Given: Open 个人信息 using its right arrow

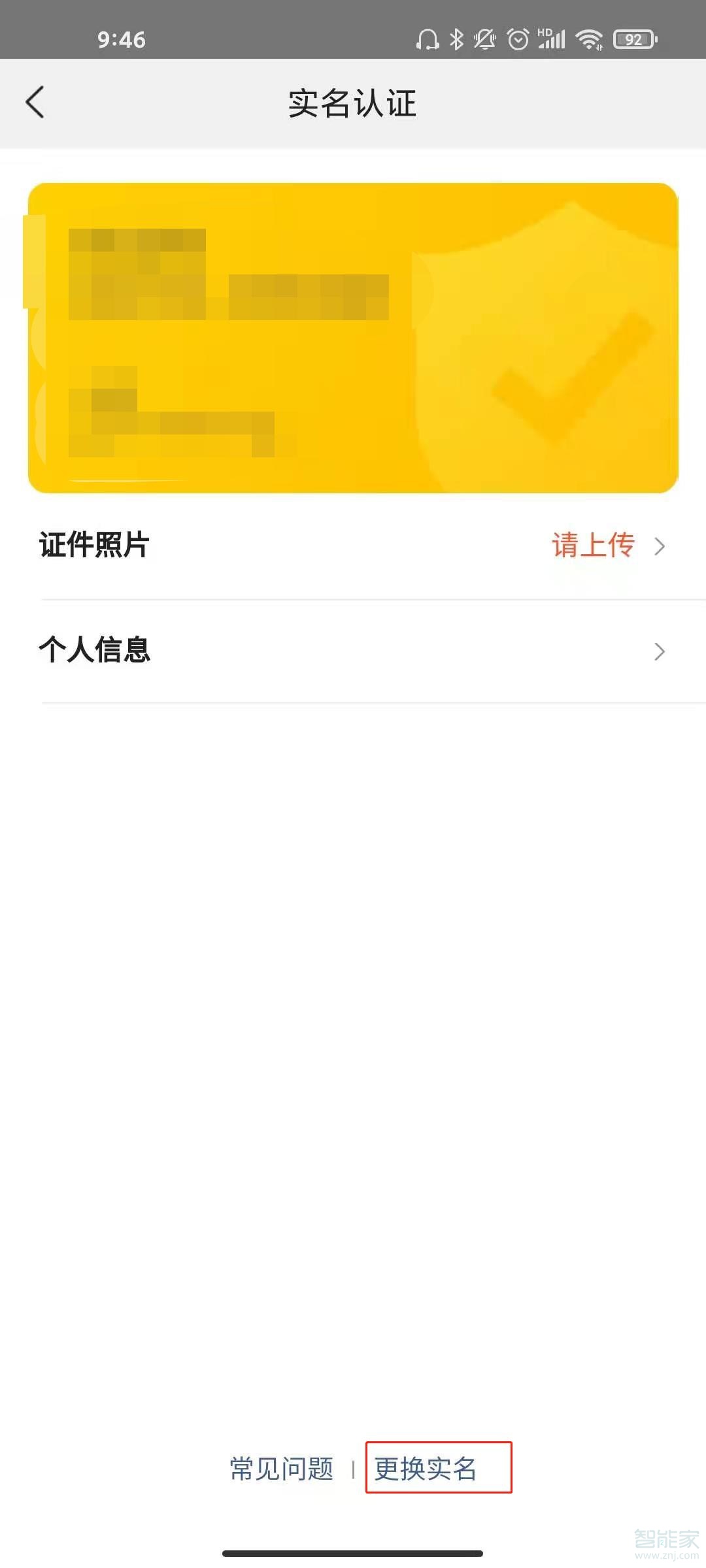Looking at the screenshot, I should pos(660,651).
